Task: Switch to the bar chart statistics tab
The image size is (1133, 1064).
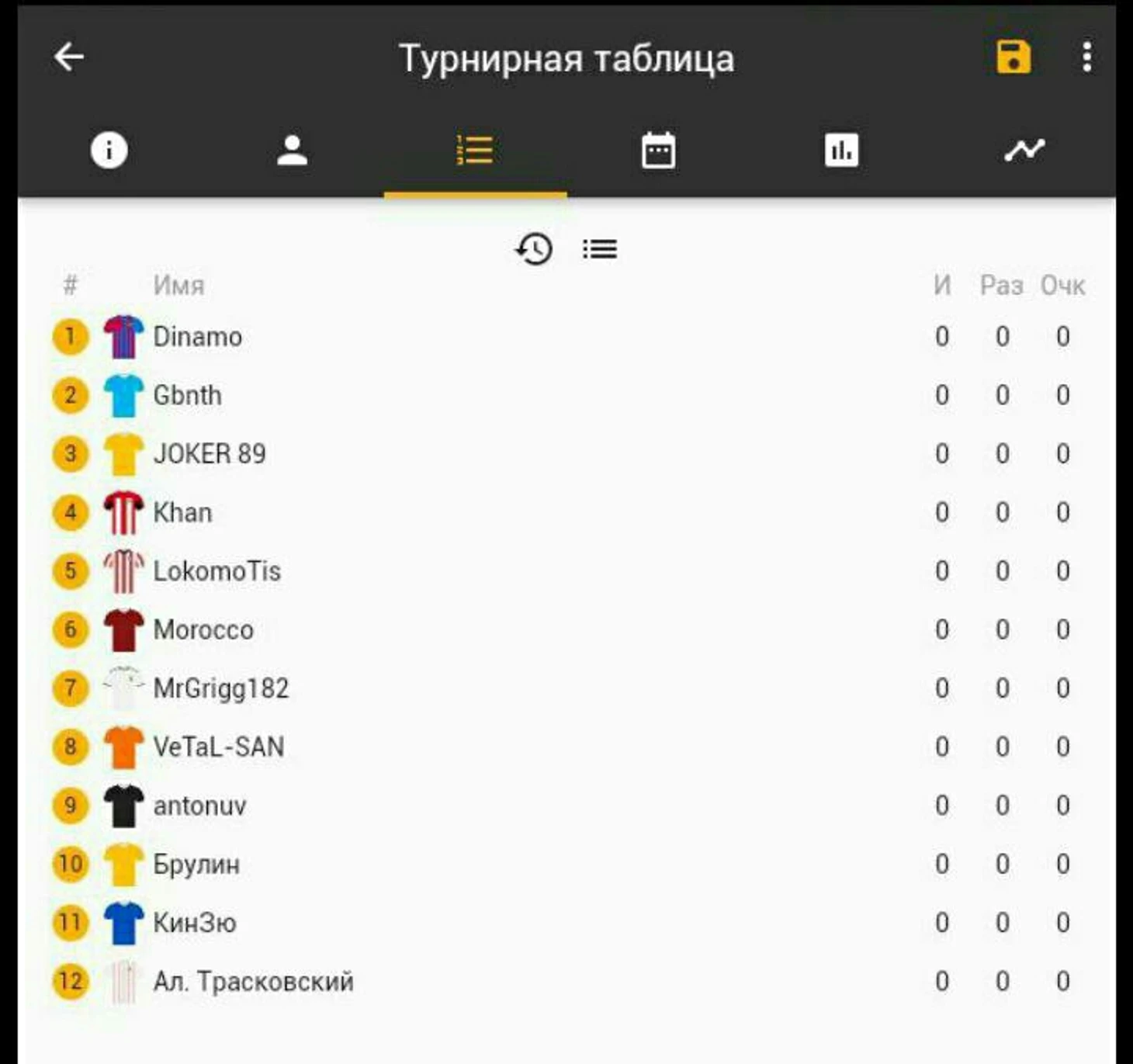Action: tap(841, 150)
